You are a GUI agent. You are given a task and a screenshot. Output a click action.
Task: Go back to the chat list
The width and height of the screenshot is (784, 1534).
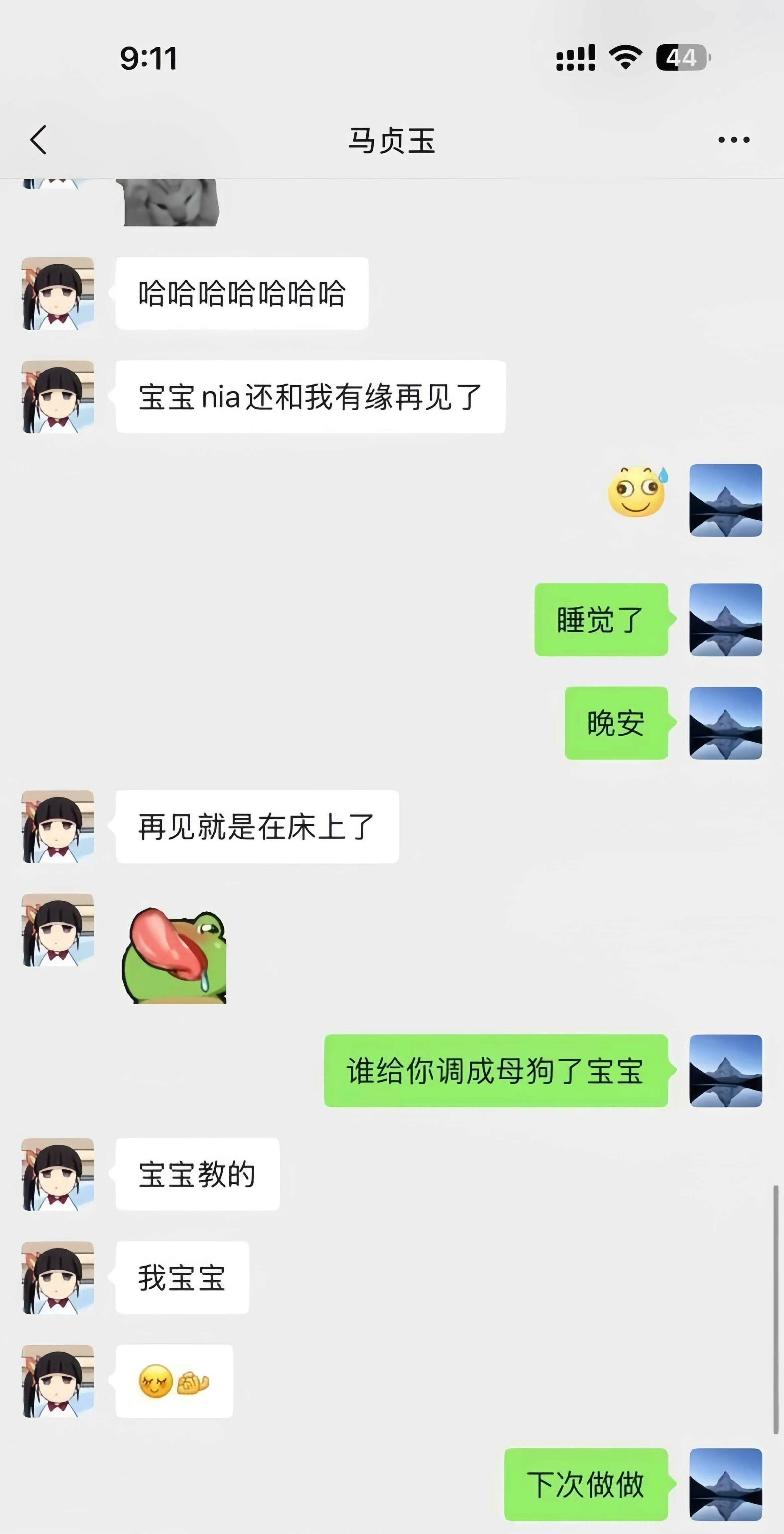[x=39, y=140]
